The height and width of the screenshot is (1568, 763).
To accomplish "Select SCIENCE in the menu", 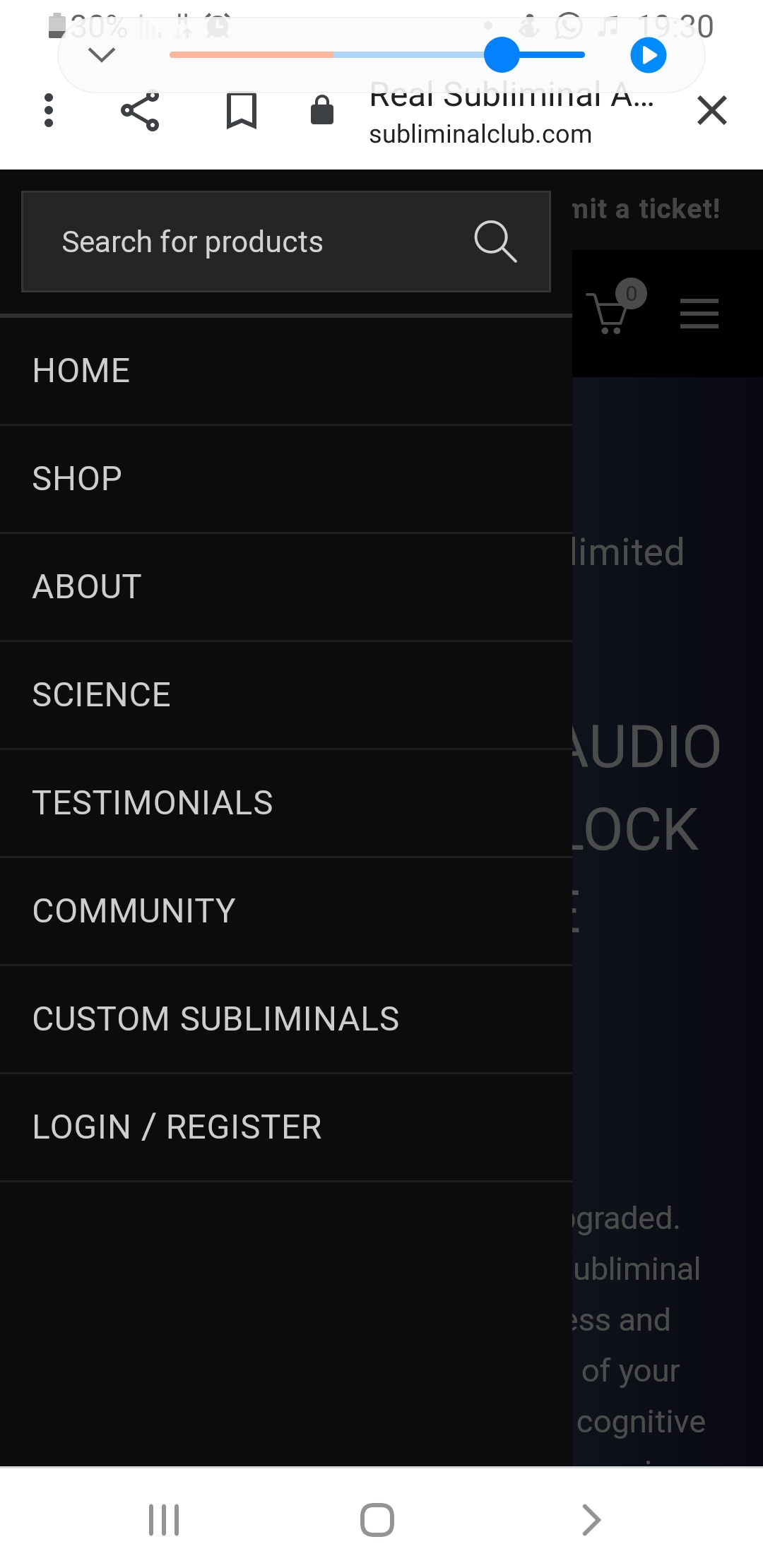I will pyautogui.click(x=286, y=695).
